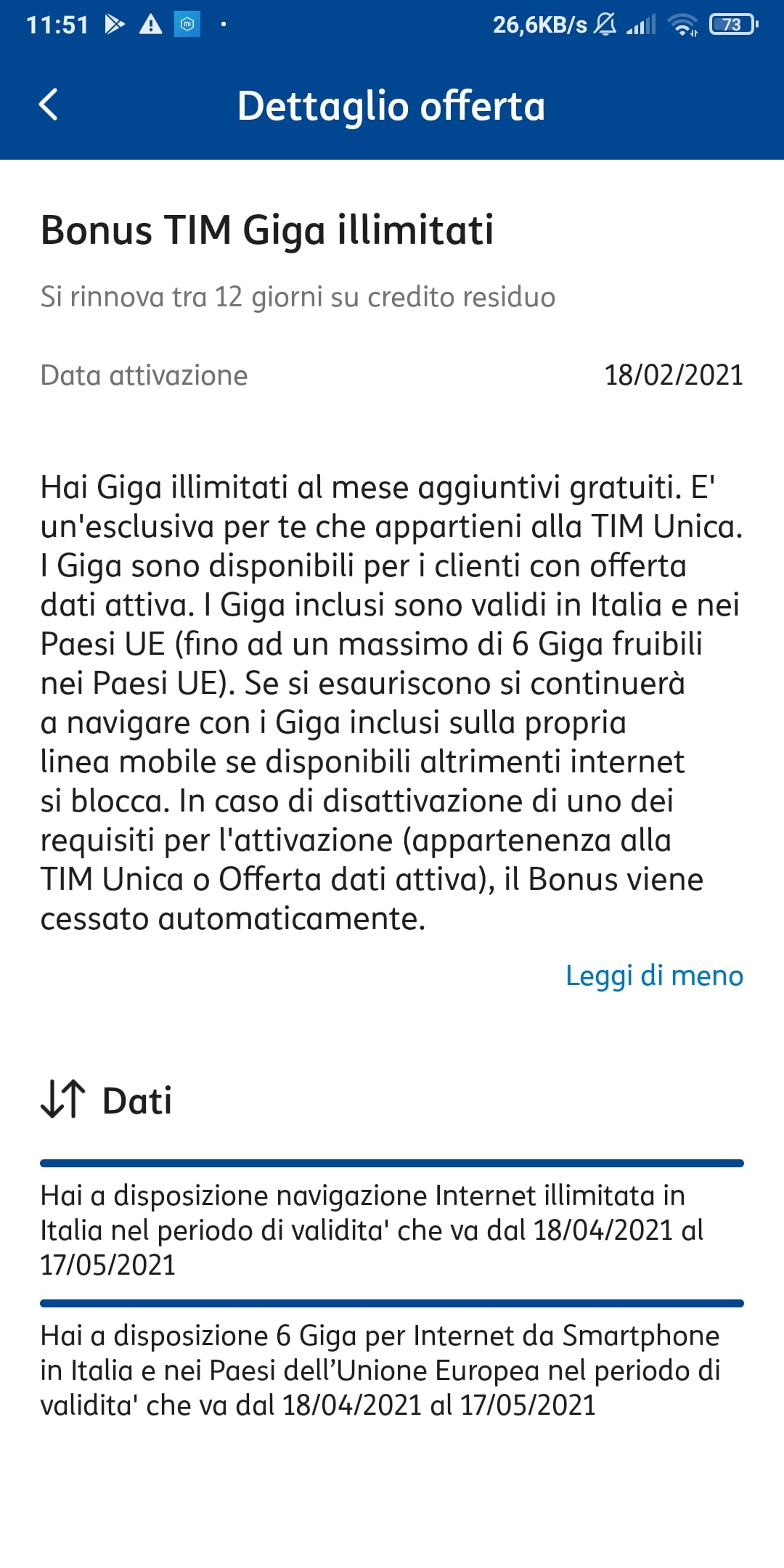Go back from Dettaglio offerta
The image size is (784, 1568).
point(48,105)
